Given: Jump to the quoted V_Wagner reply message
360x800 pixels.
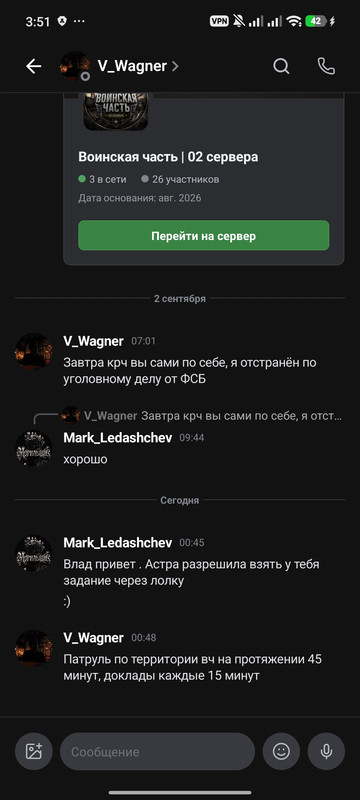Looking at the screenshot, I should pyautogui.click(x=201, y=416).
